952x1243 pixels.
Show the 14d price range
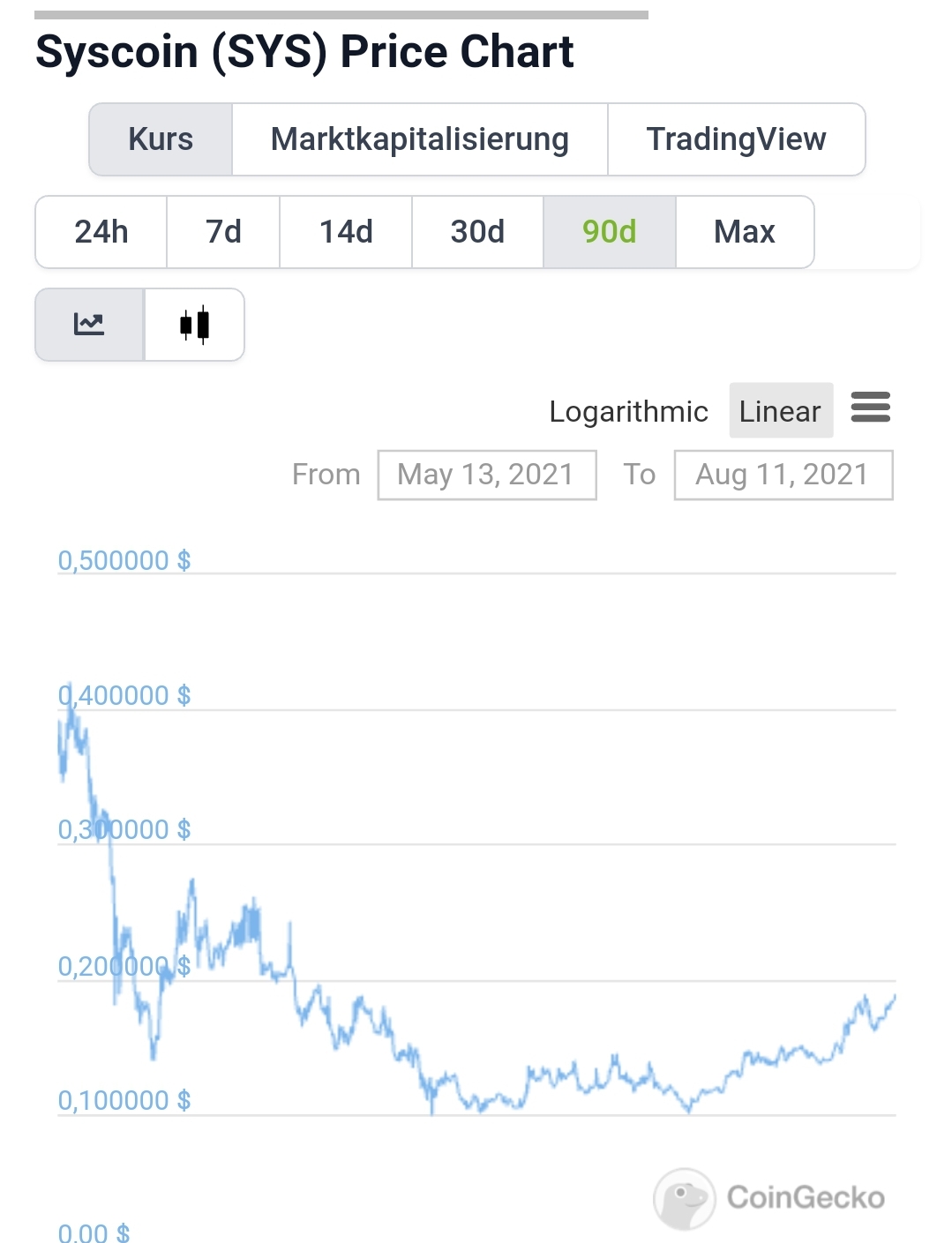pos(346,232)
